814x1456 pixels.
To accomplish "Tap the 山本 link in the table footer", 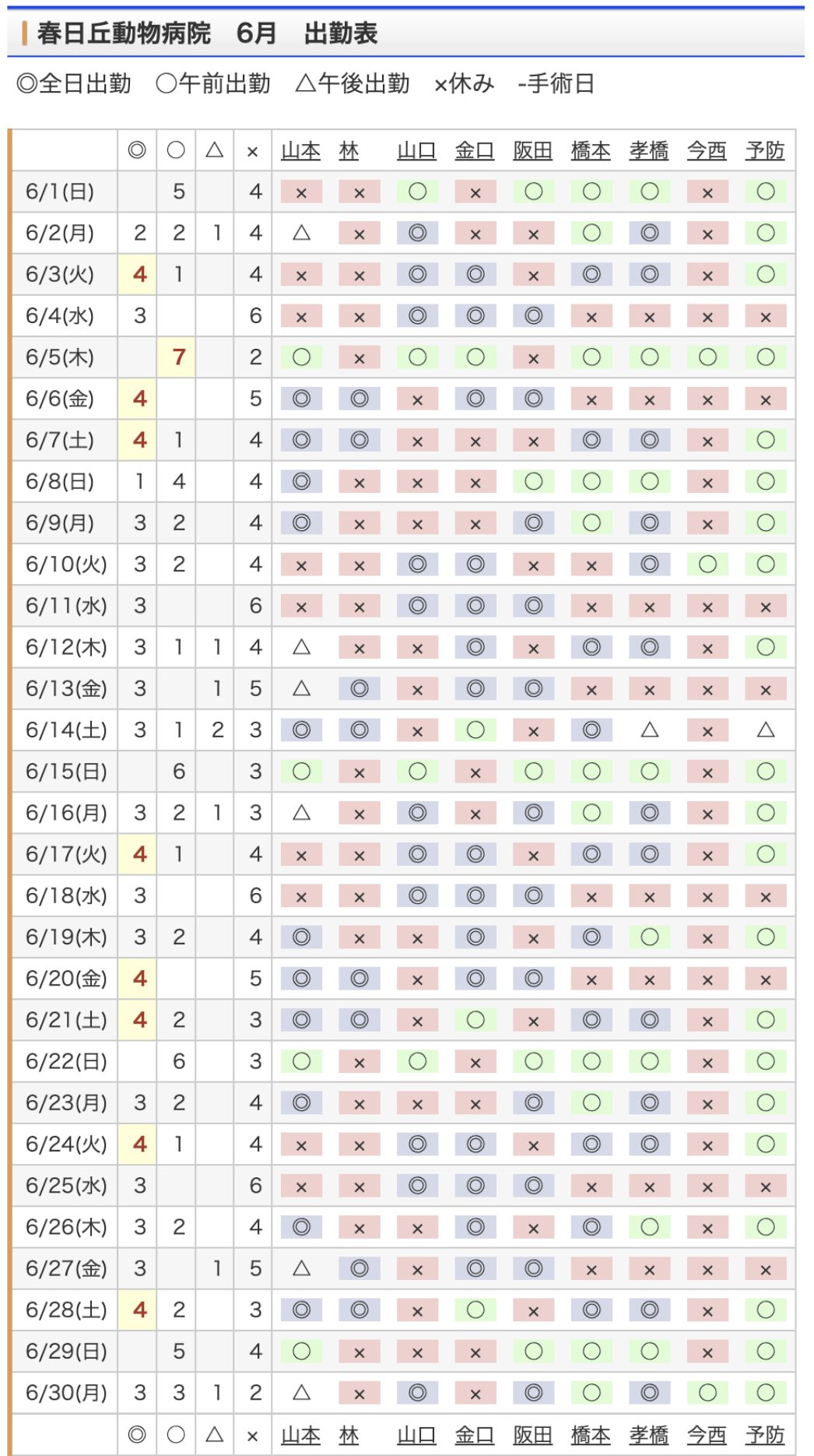I will click(x=300, y=1435).
